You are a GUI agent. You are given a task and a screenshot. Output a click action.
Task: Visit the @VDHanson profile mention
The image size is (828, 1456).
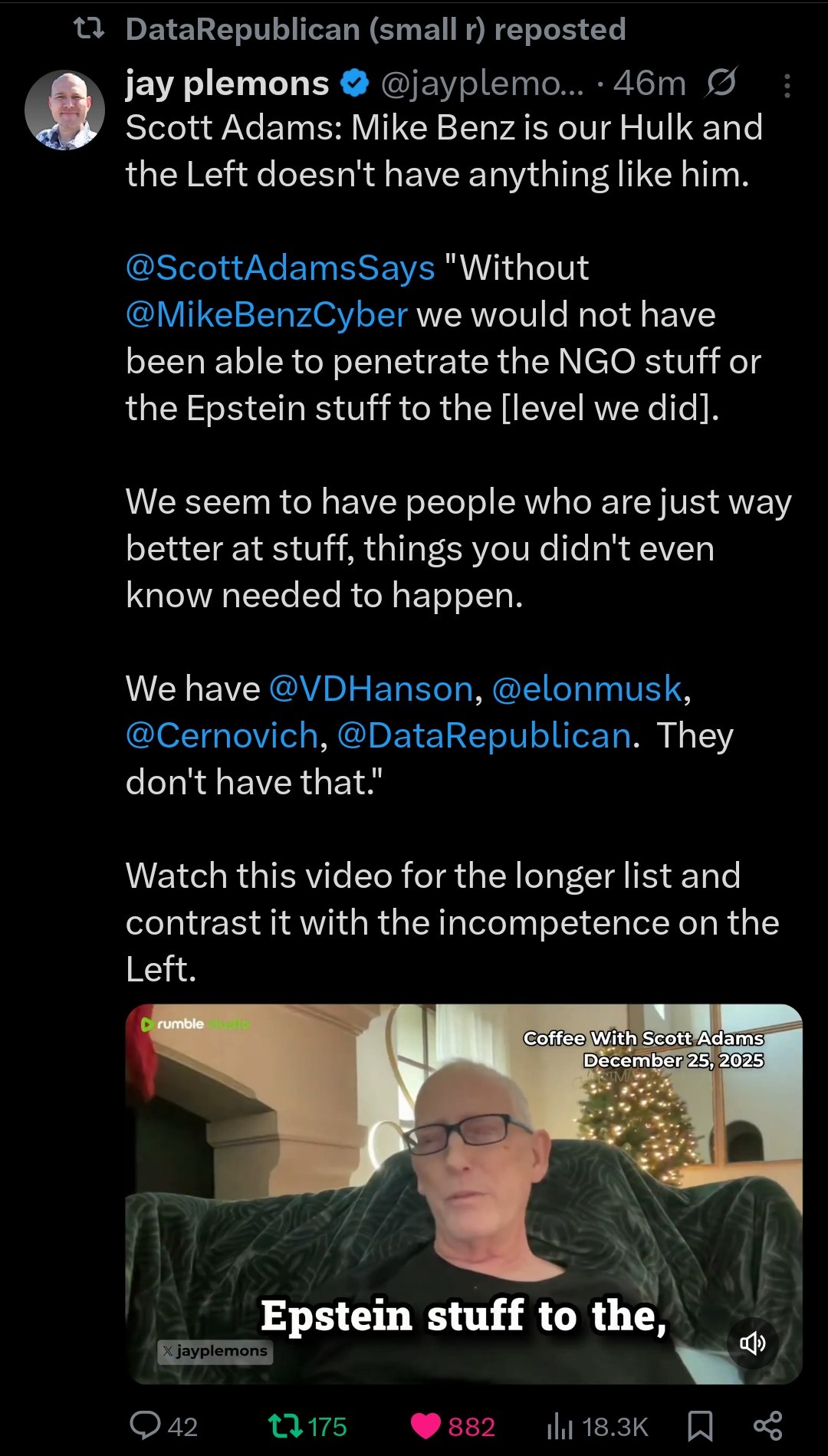pyautogui.click(x=370, y=689)
